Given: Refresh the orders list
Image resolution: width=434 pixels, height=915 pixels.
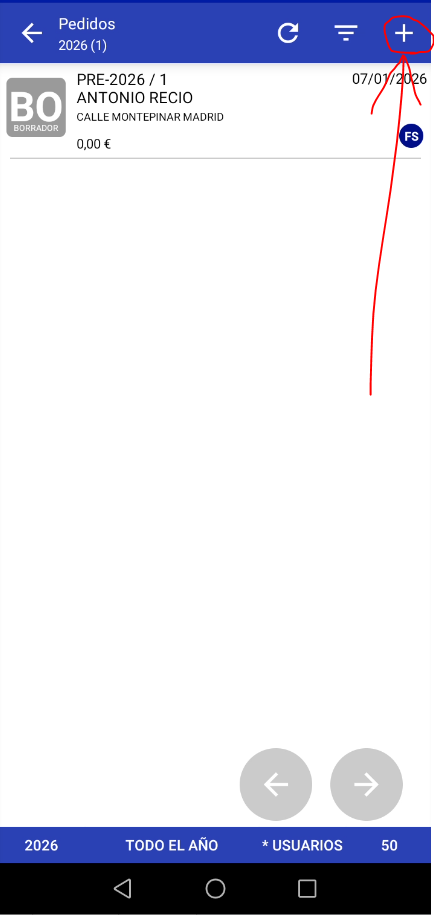Looking at the screenshot, I should click(288, 33).
